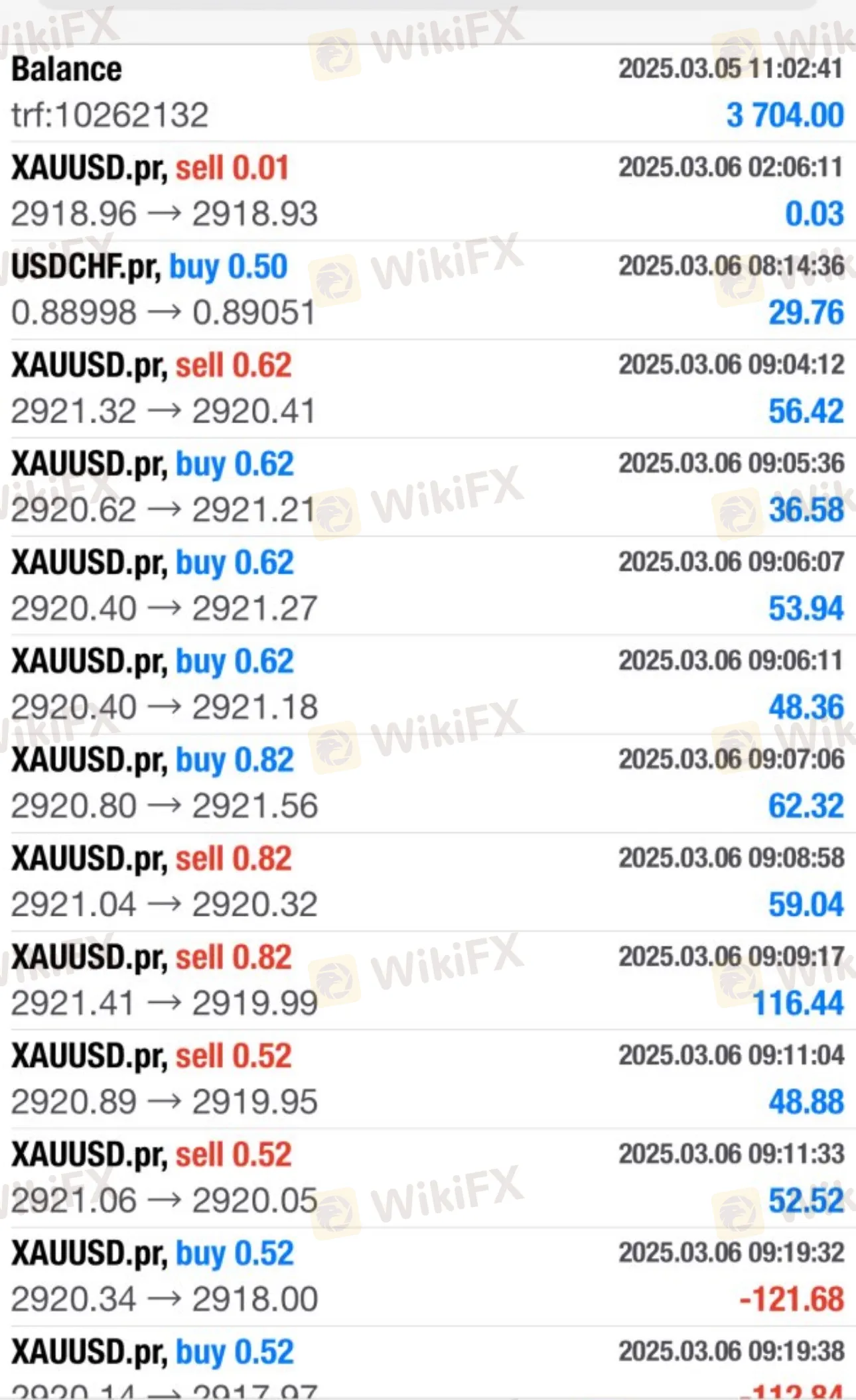Open the USDCHF.pr buy 0.50 trade

[x=427, y=290]
